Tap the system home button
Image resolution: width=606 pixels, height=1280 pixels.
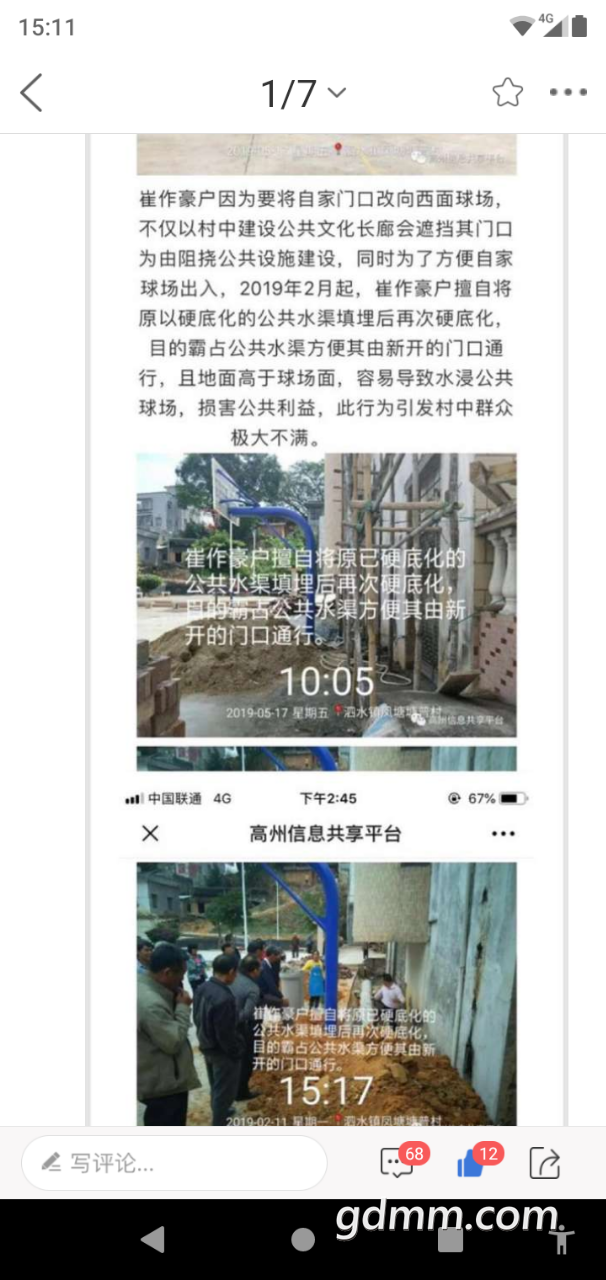(303, 1240)
